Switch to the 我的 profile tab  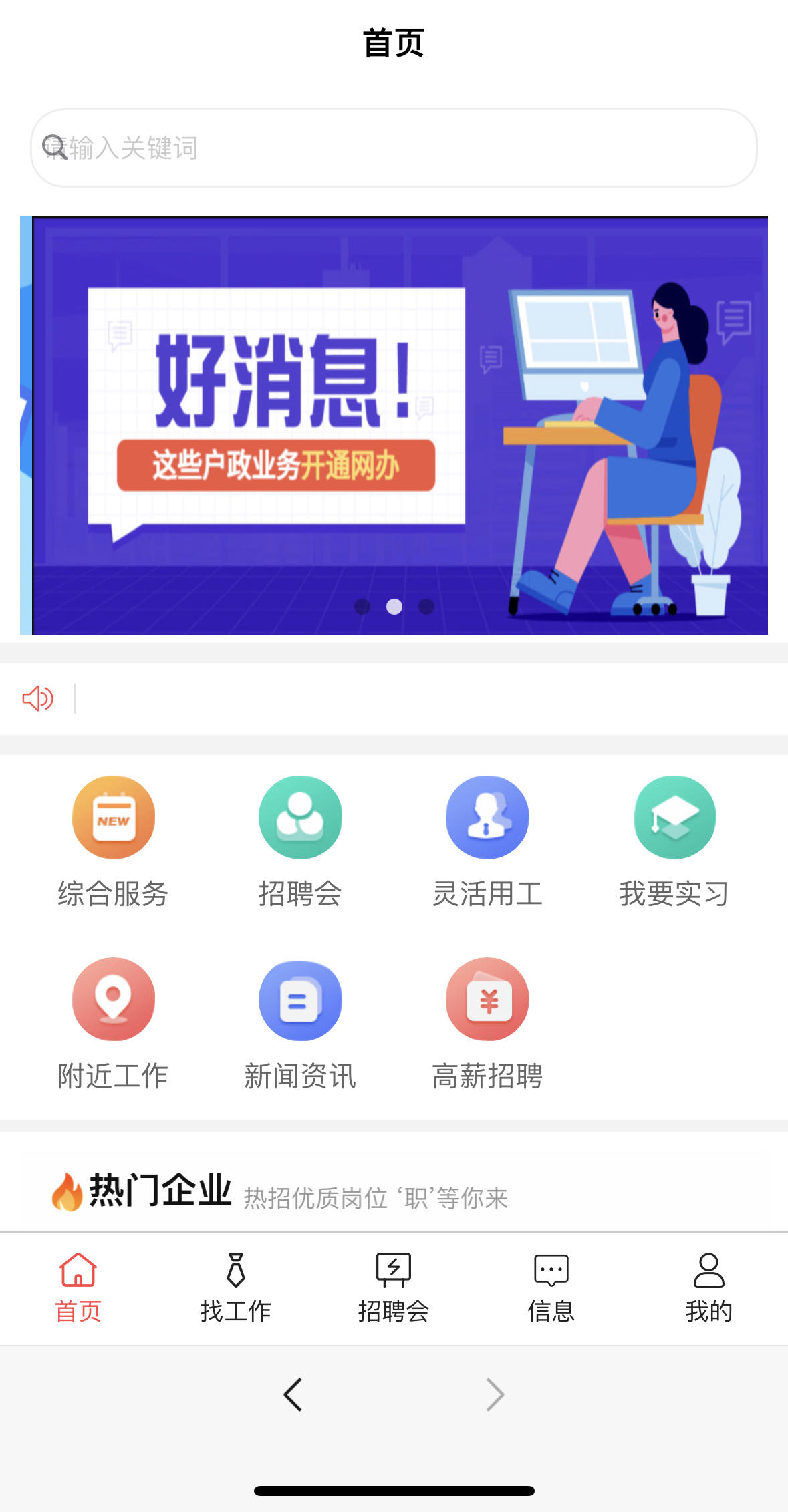708,1288
